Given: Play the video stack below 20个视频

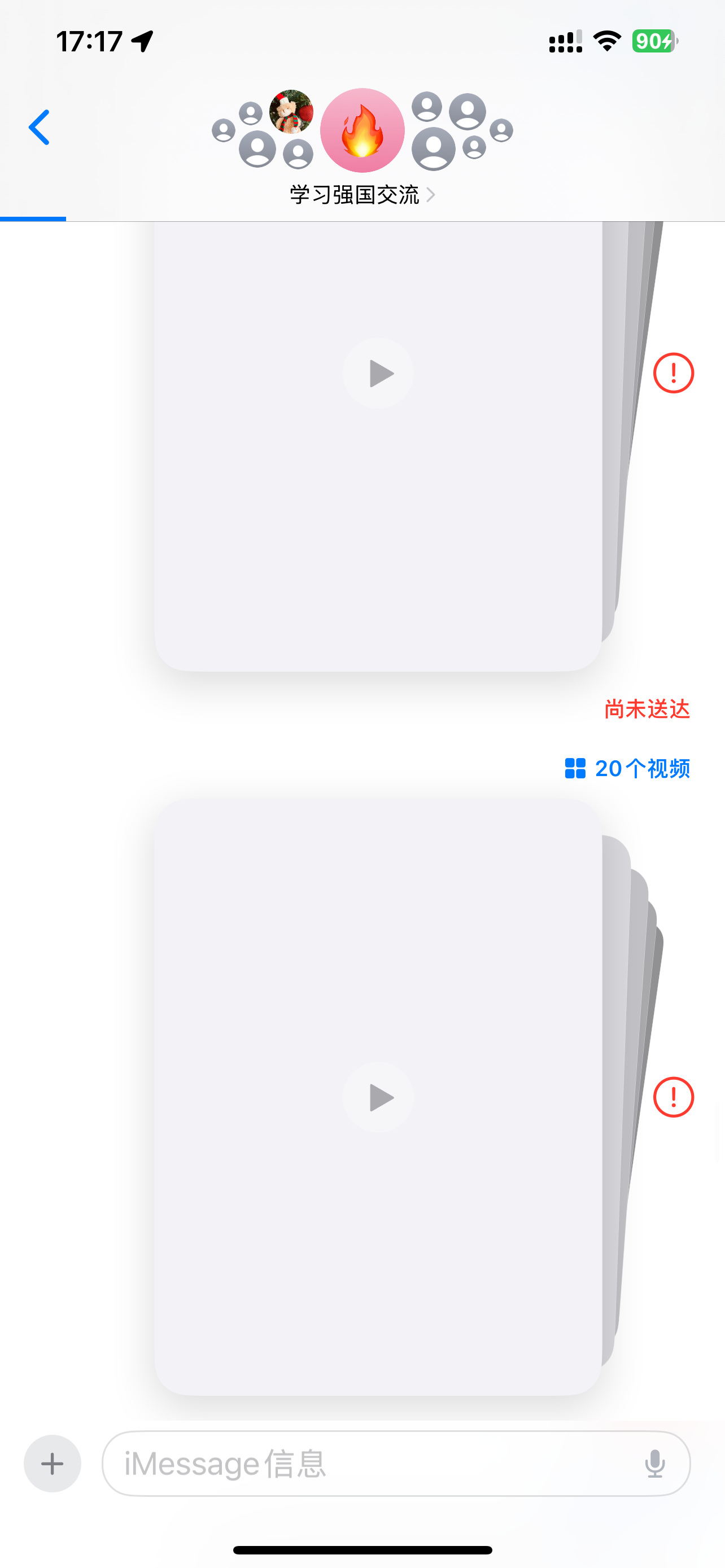Looking at the screenshot, I should 378,1097.
